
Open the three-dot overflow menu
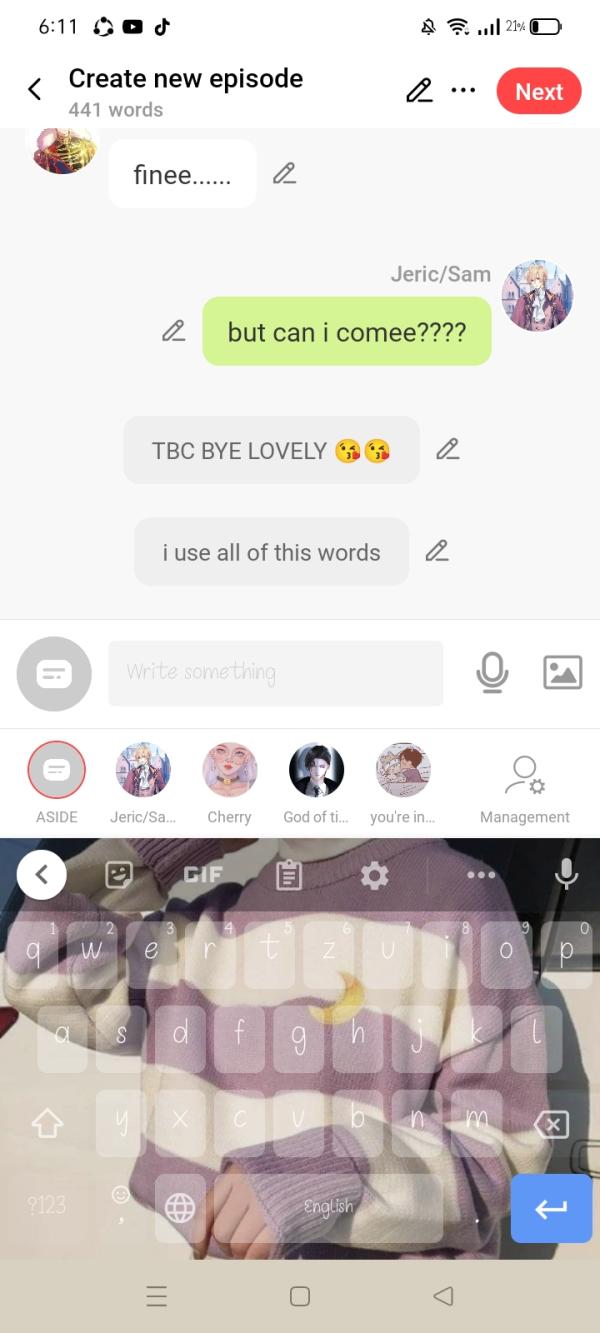click(x=463, y=90)
